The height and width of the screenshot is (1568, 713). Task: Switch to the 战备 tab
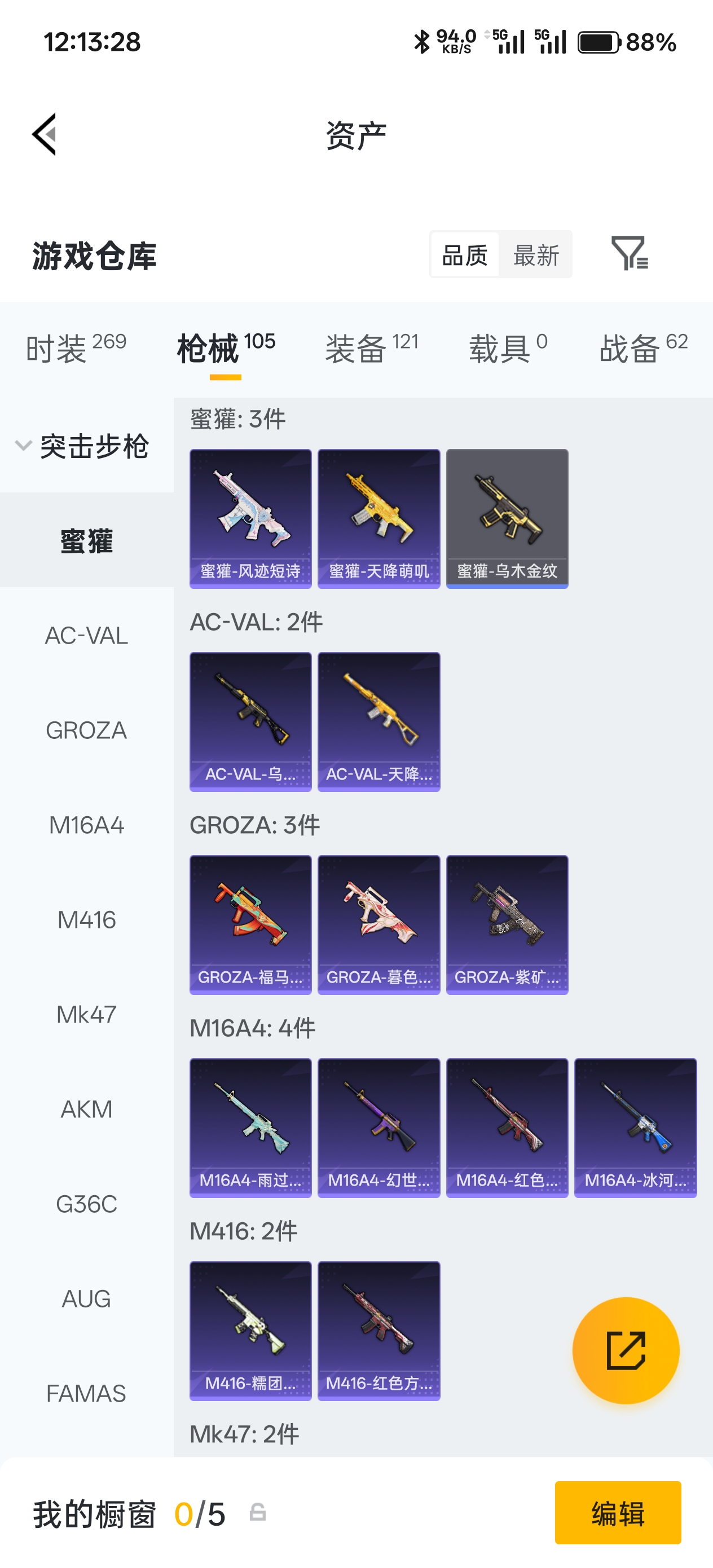pos(643,348)
